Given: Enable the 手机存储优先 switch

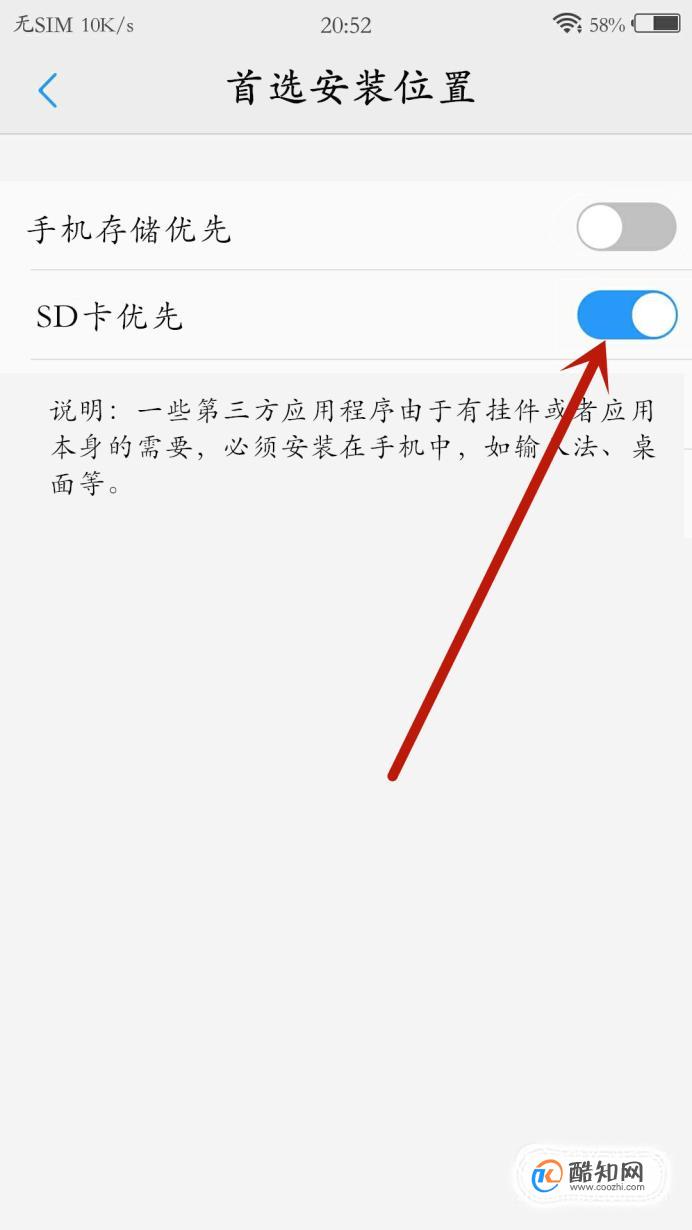Looking at the screenshot, I should point(627,227).
